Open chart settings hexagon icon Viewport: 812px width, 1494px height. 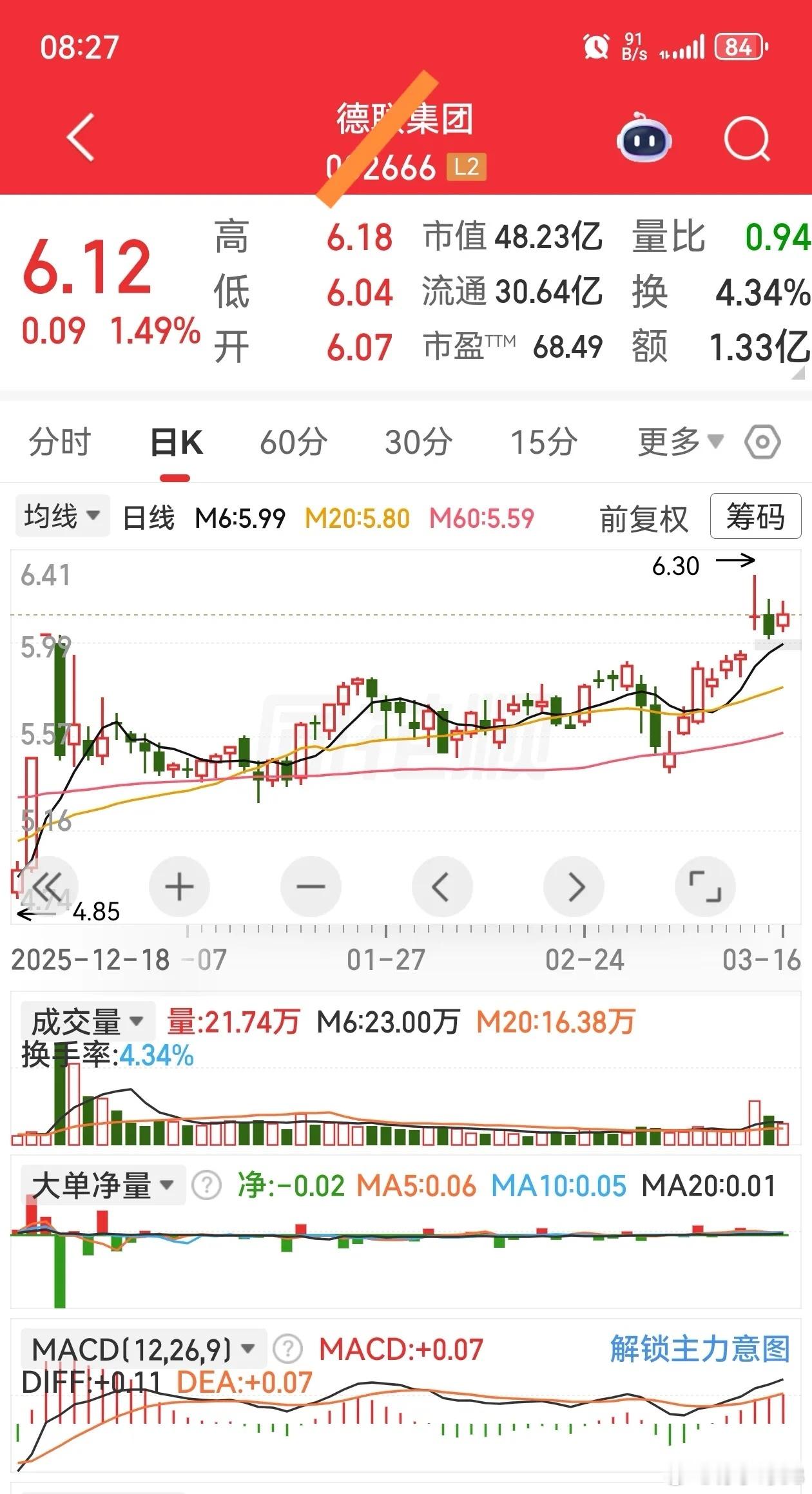click(x=762, y=442)
